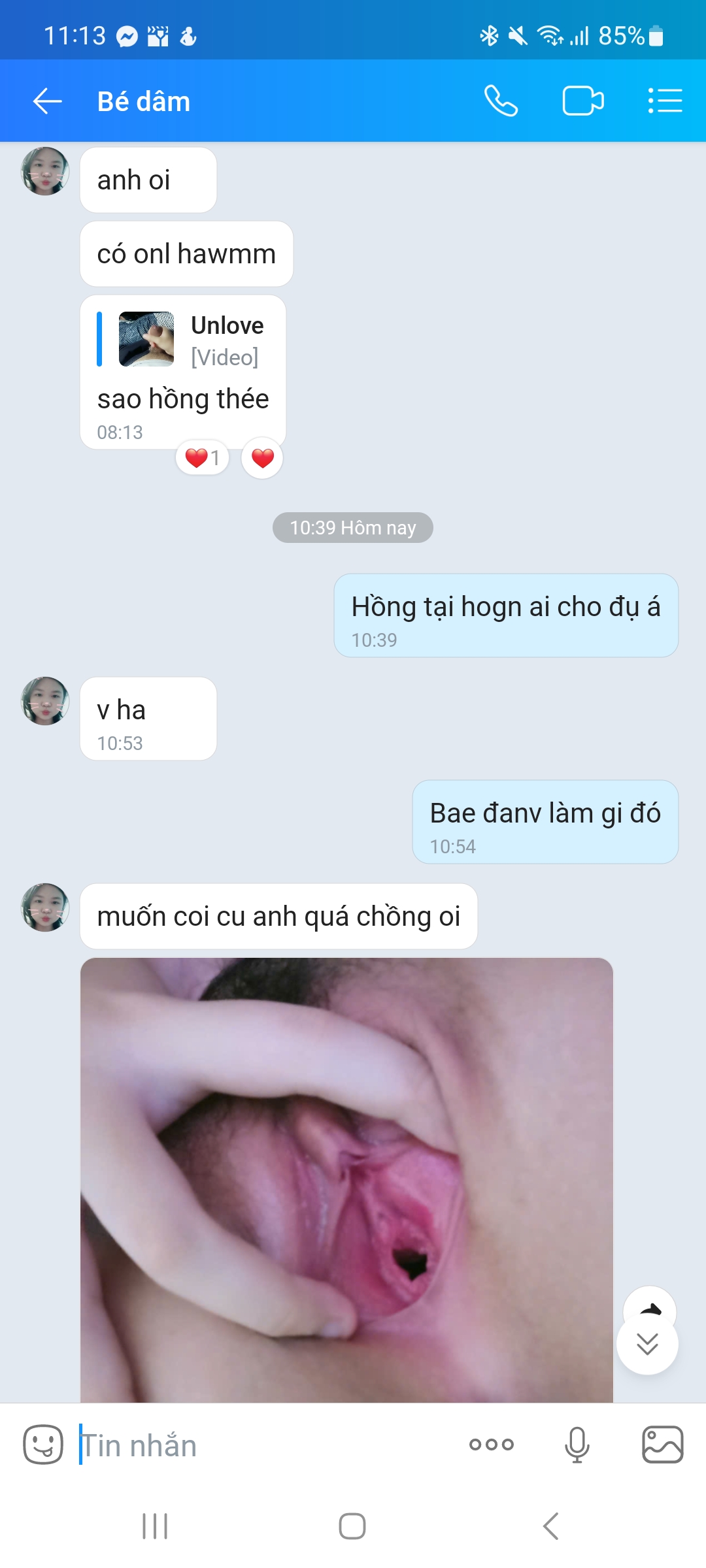This screenshot has height=1568, width=706.
Task: Start a video call with this contact
Action: click(582, 101)
